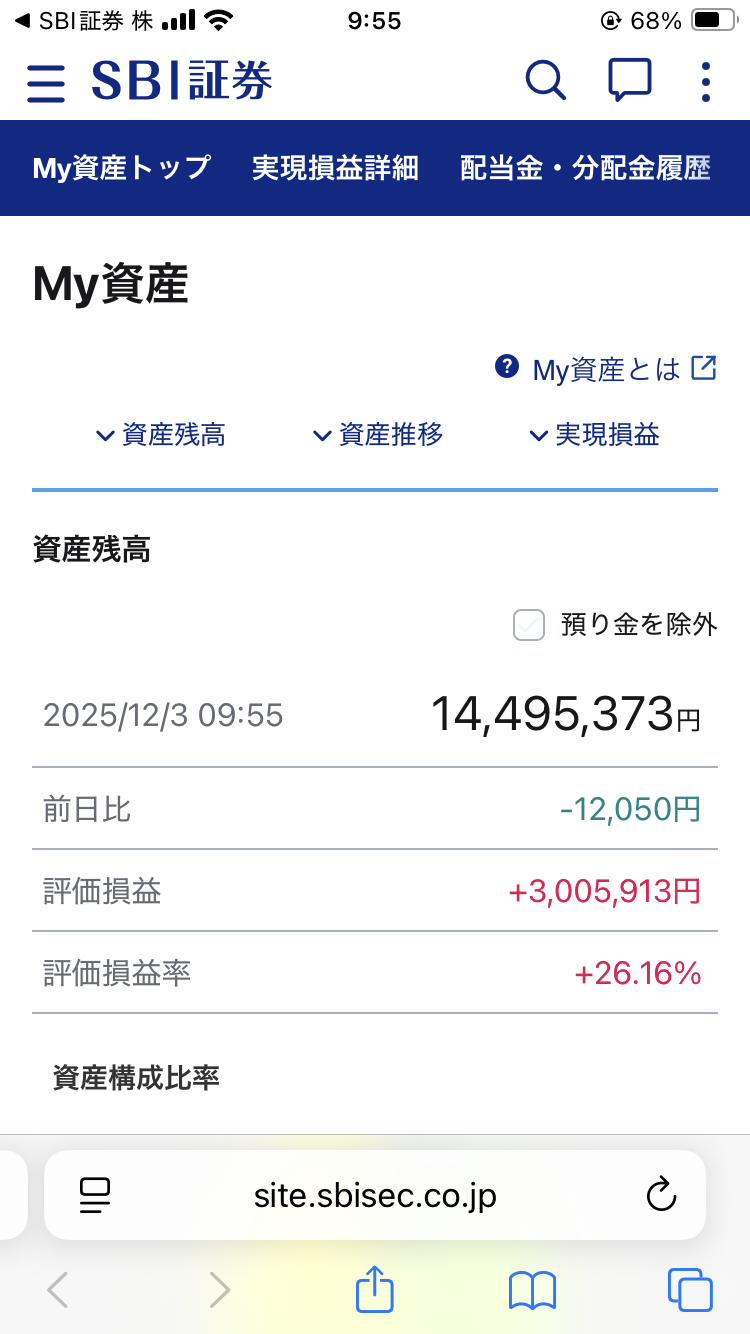Switch to 実現損益詳細 tab

(x=335, y=168)
